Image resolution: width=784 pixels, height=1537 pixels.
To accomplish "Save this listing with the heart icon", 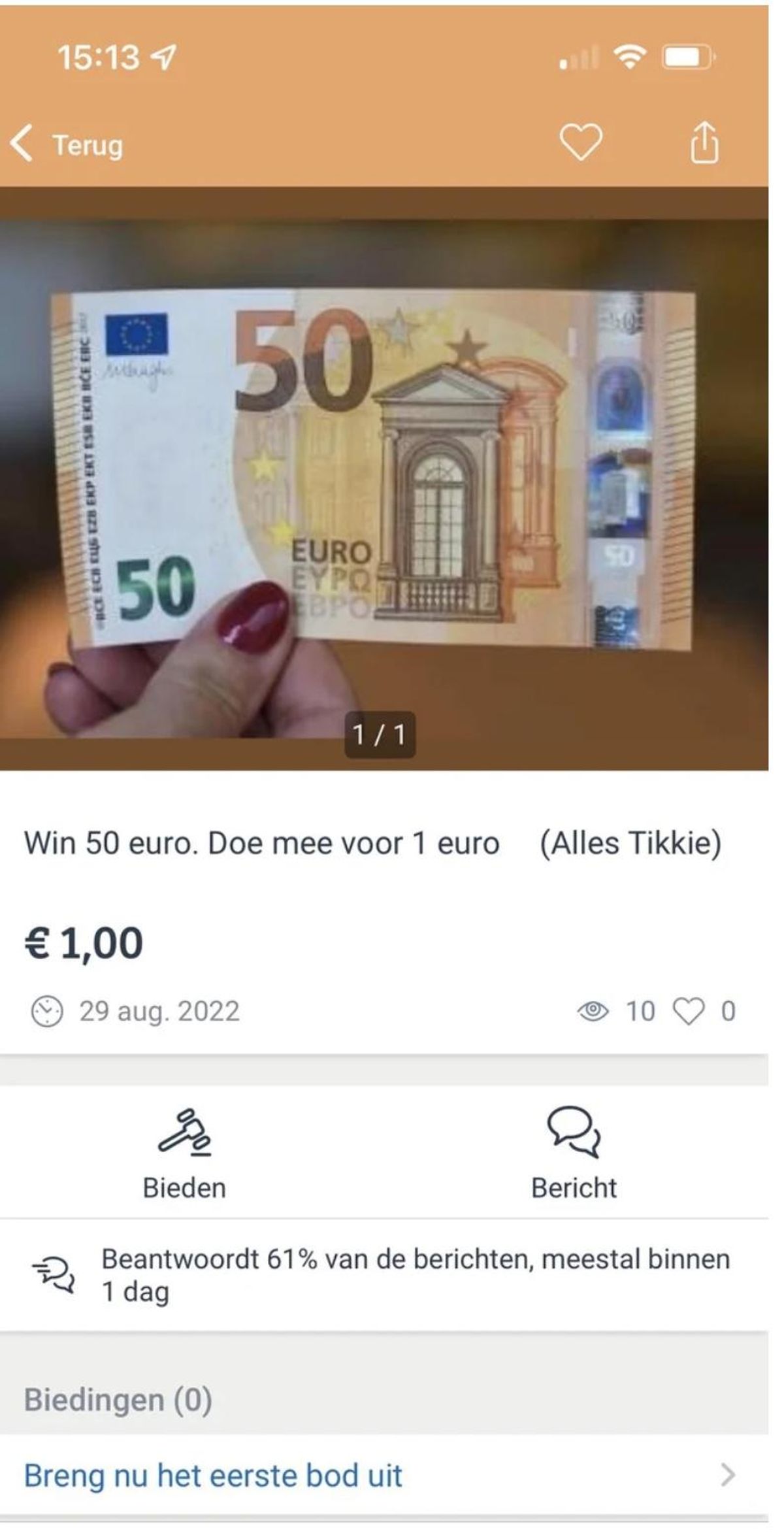I will (581, 142).
